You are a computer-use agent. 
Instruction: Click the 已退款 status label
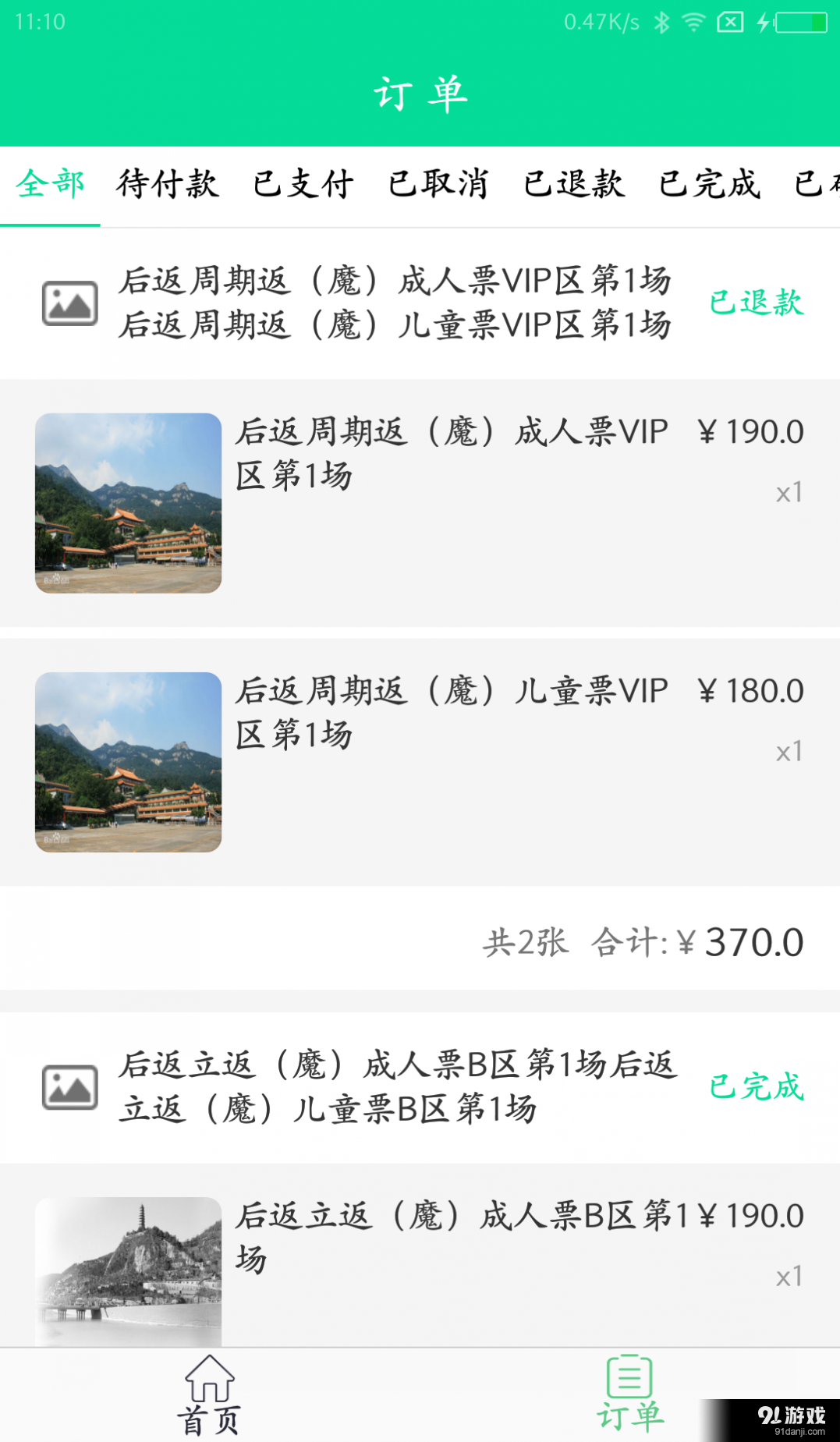tap(757, 303)
